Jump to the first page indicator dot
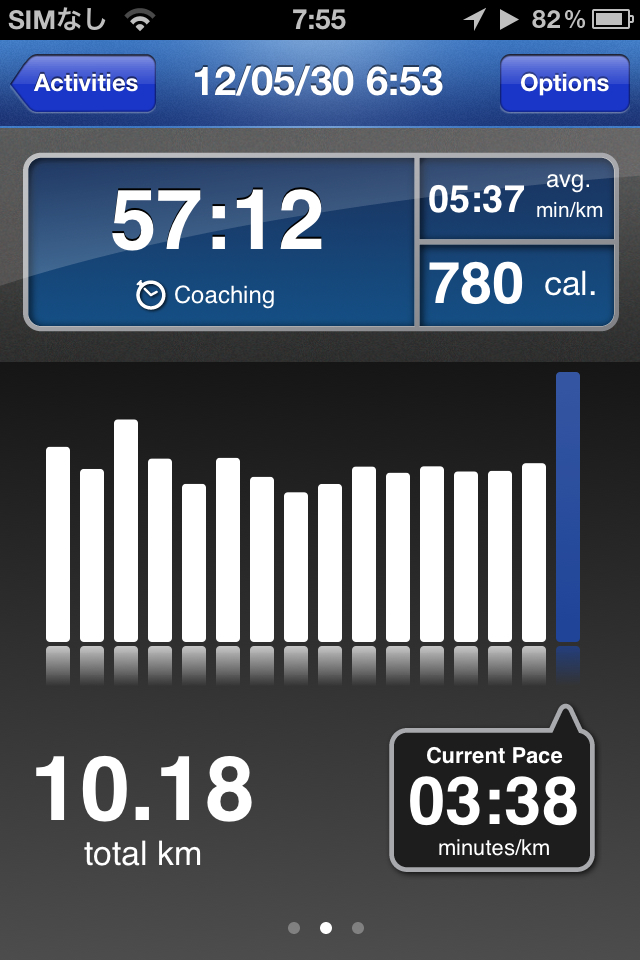This screenshot has width=640, height=960. tap(294, 928)
